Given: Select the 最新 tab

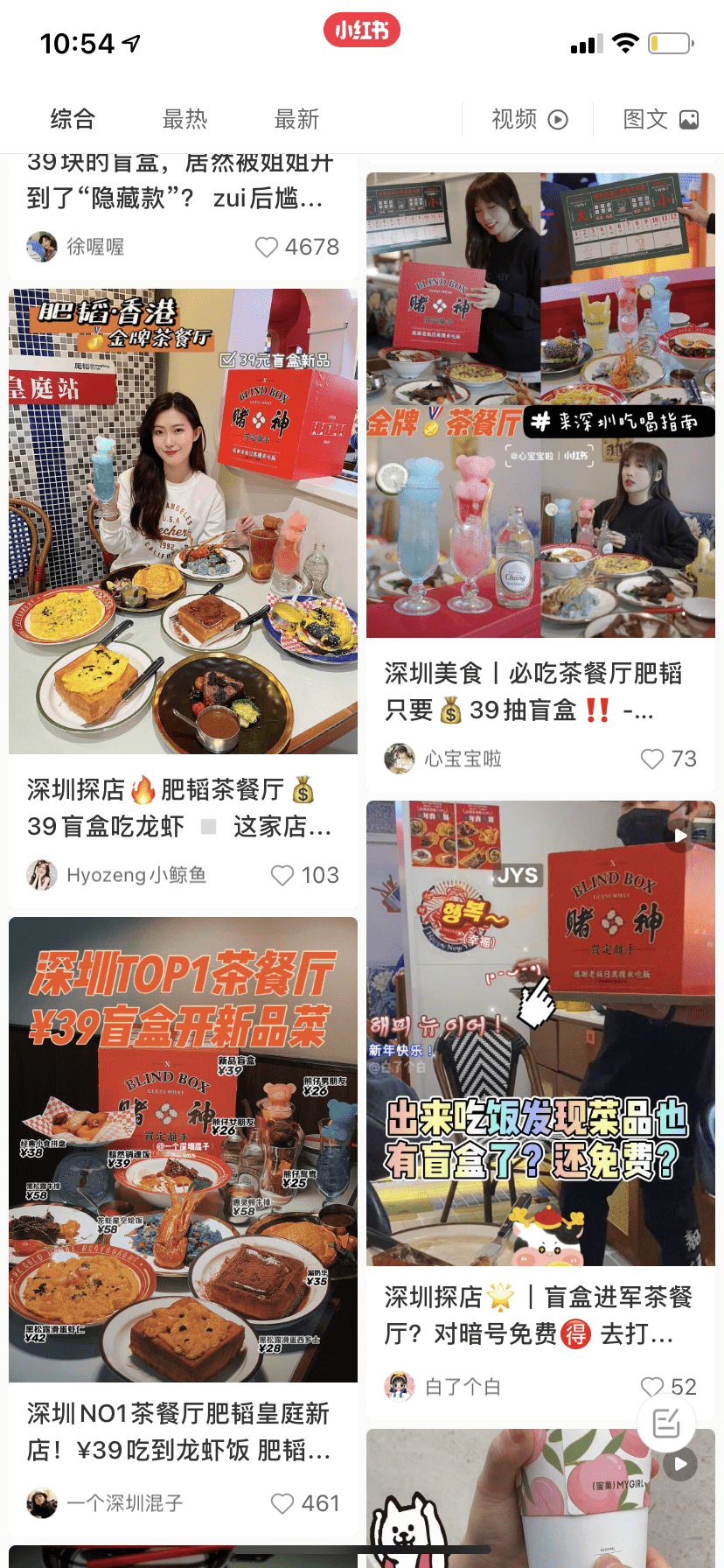Looking at the screenshot, I should point(297,119).
